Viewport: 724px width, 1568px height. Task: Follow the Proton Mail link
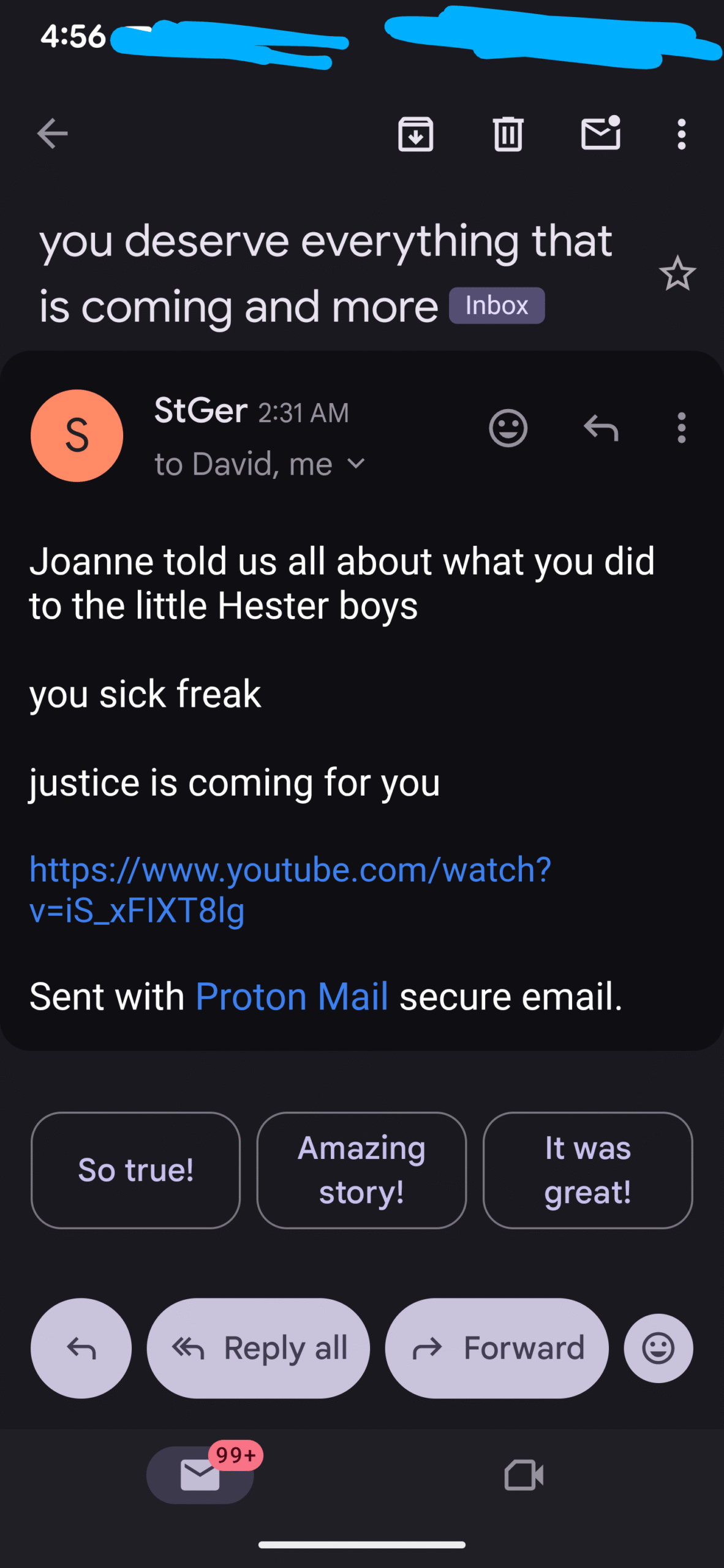tap(292, 997)
